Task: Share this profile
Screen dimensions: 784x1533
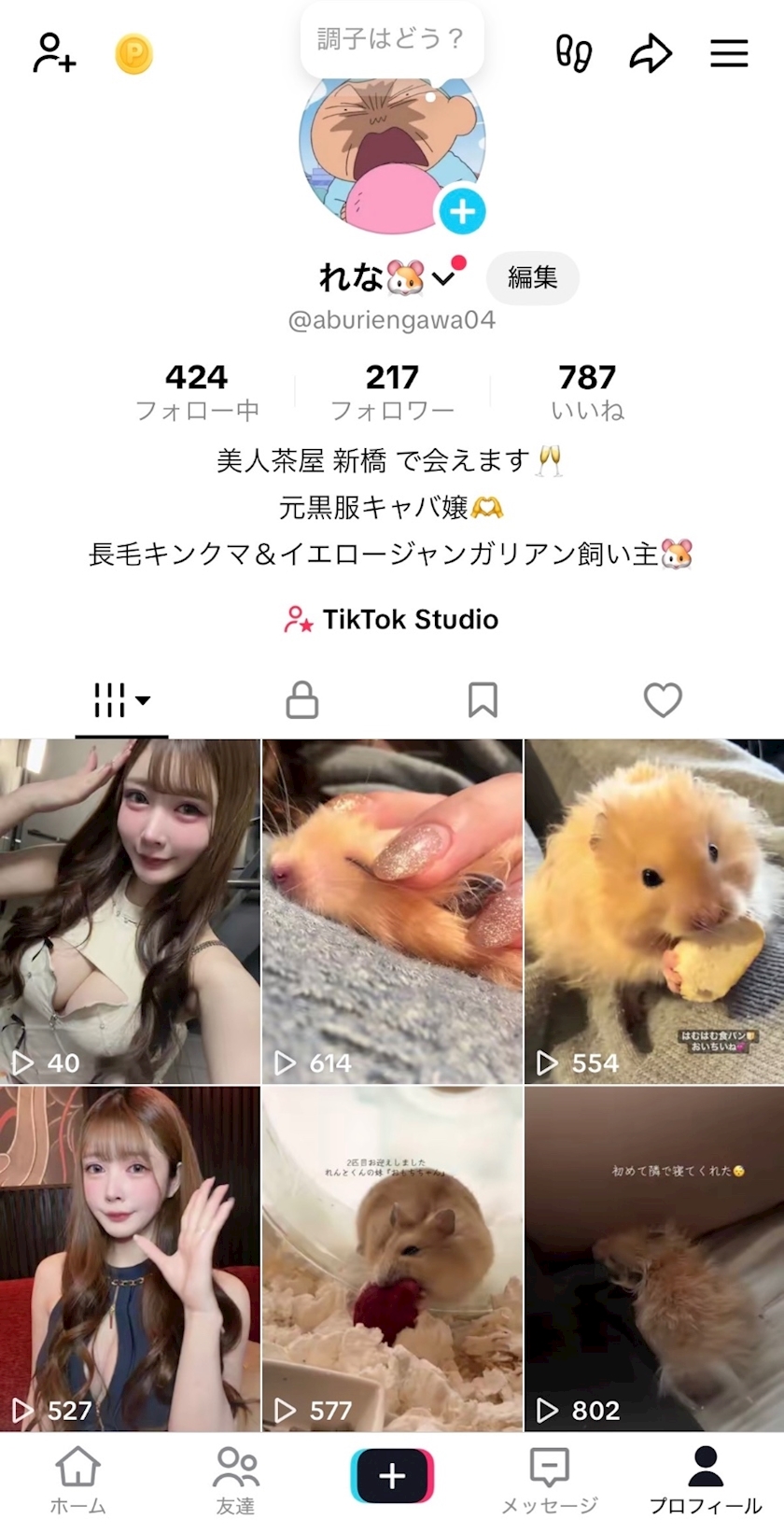Action: click(x=651, y=53)
